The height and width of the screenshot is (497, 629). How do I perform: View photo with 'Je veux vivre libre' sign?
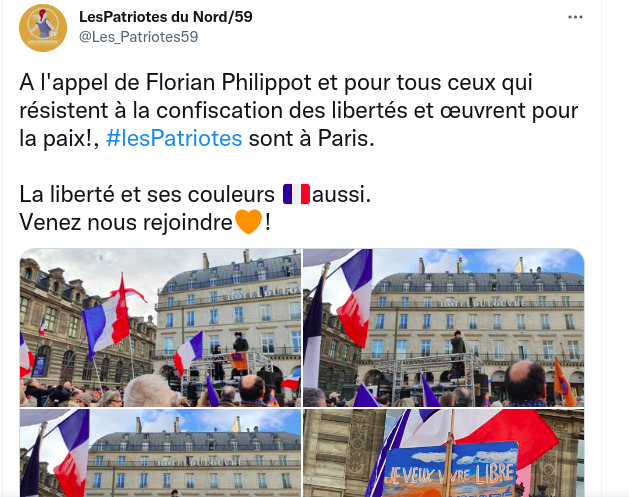pos(443,453)
